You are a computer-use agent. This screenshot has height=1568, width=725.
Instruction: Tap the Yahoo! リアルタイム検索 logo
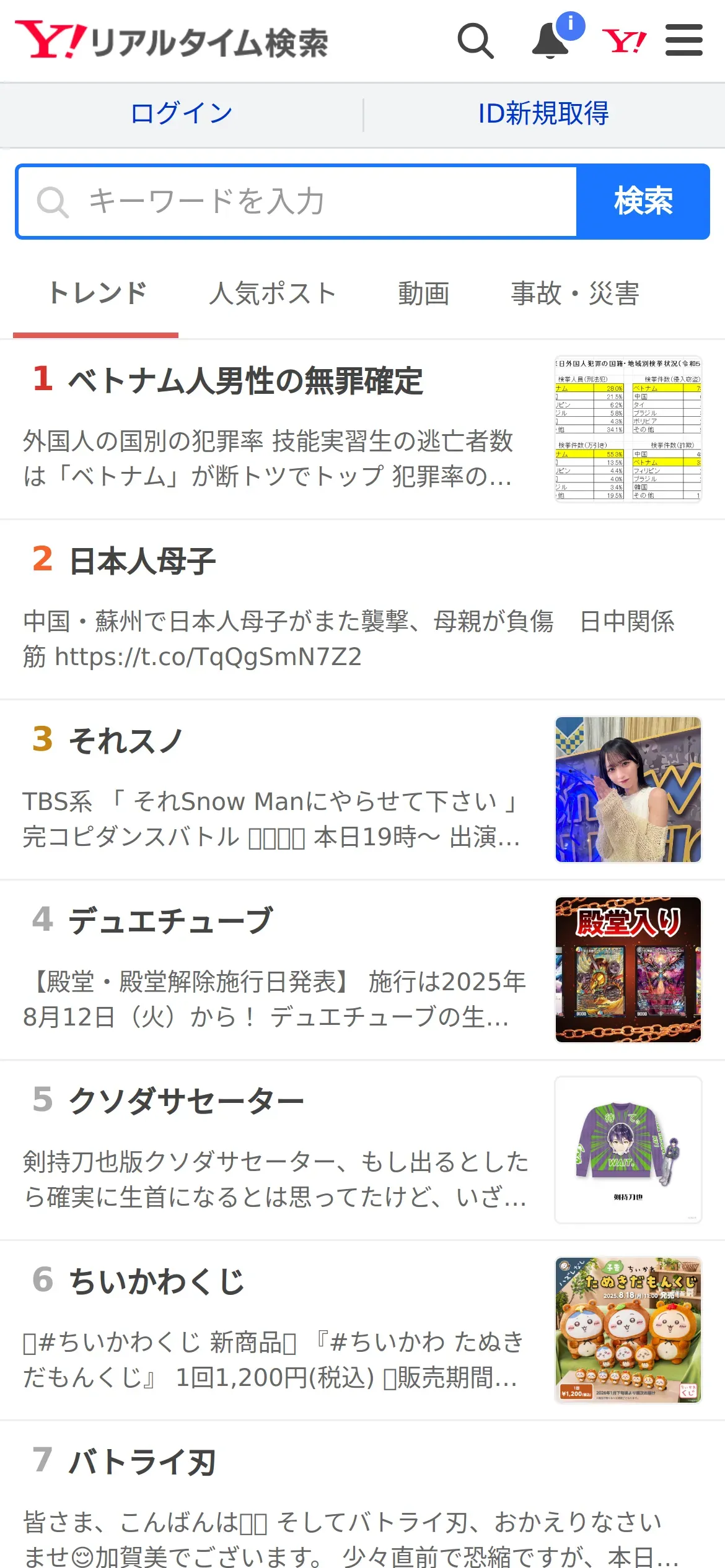(x=172, y=41)
